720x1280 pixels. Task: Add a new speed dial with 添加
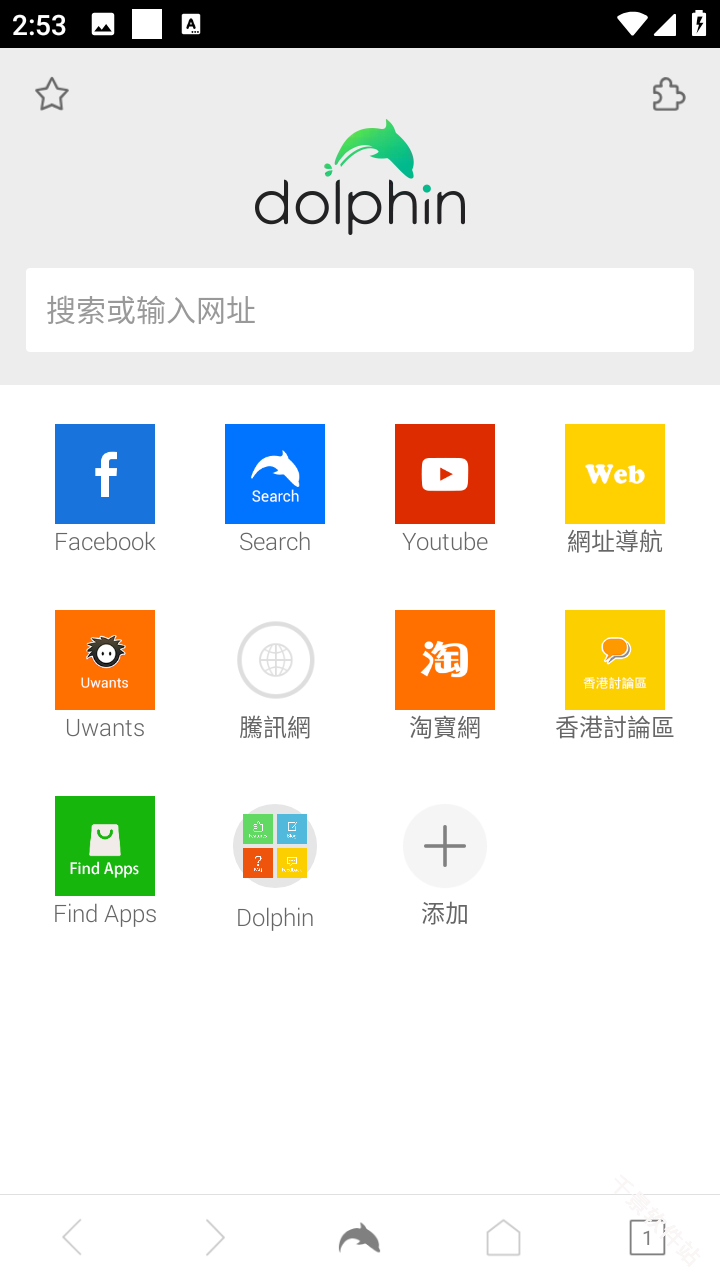click(x=445, y=846)
